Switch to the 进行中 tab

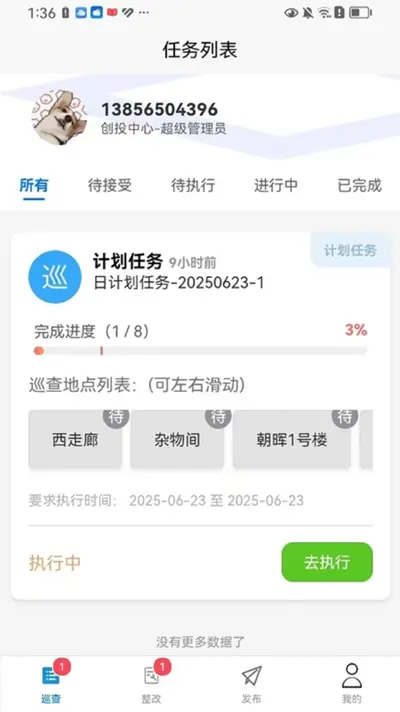pos(276,185)
